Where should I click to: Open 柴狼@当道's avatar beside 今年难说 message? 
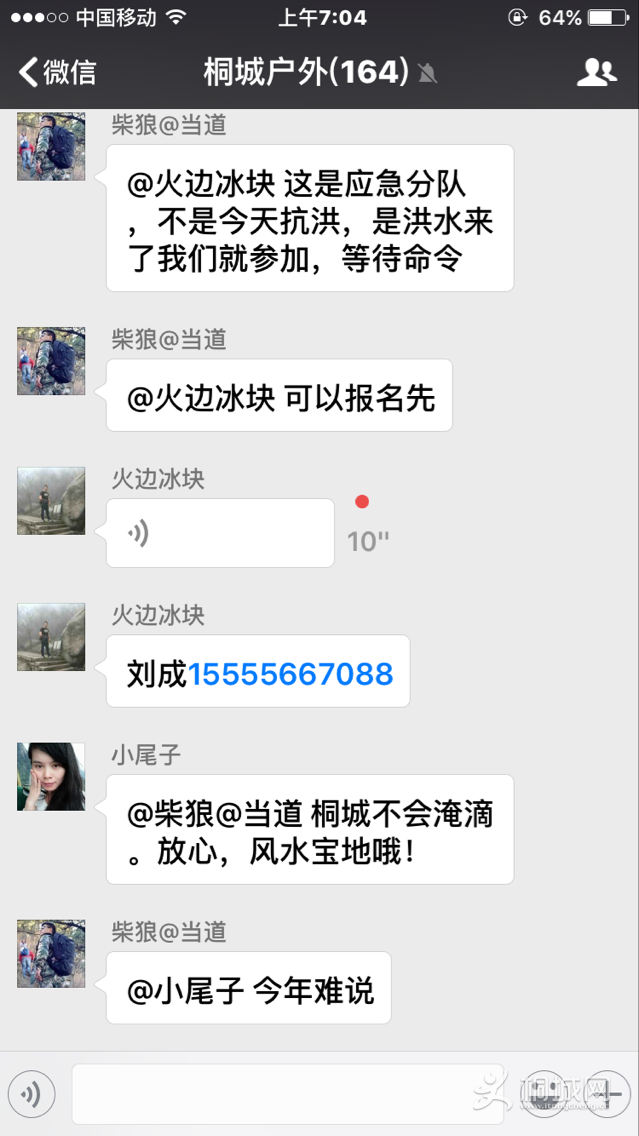(51, 954)
